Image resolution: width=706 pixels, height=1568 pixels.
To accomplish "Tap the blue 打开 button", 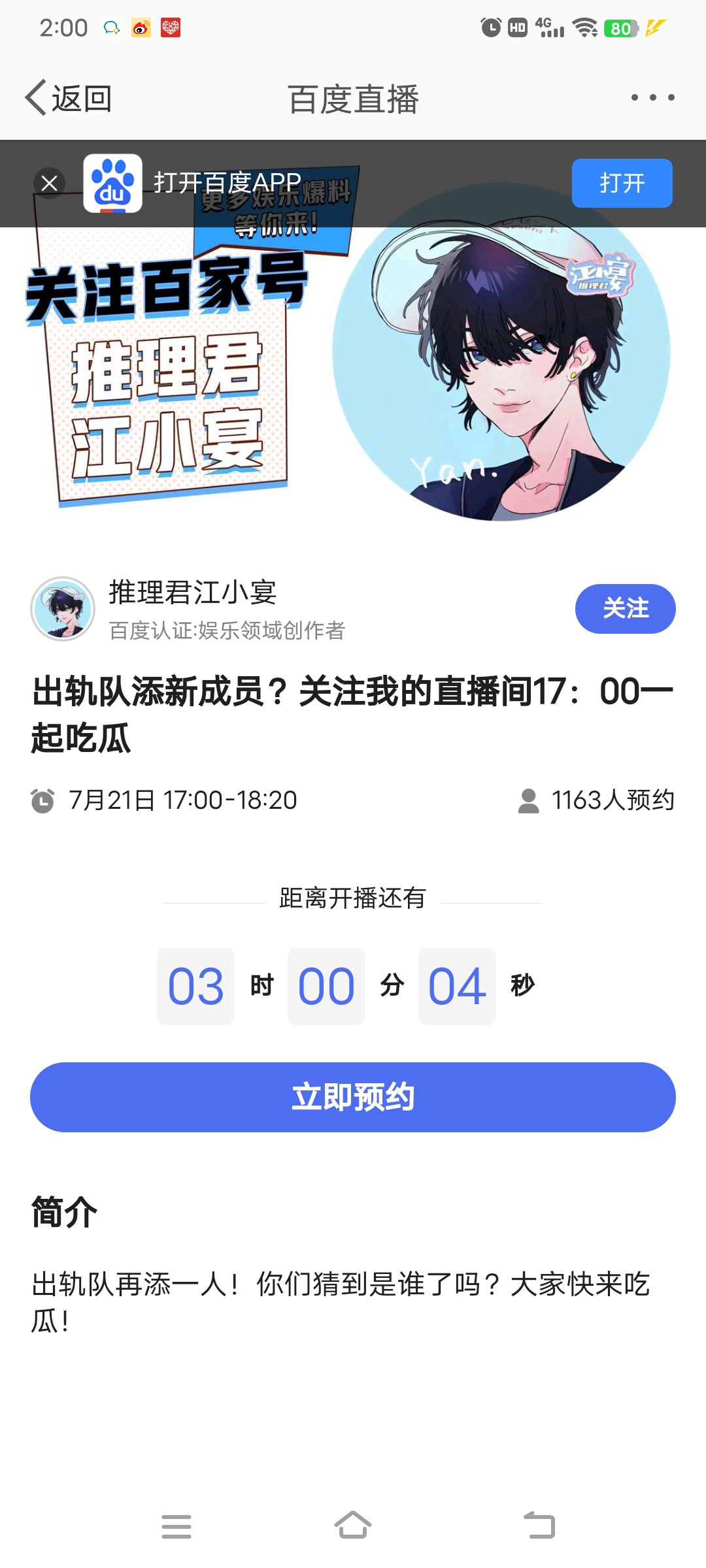I will pos(622,183).
